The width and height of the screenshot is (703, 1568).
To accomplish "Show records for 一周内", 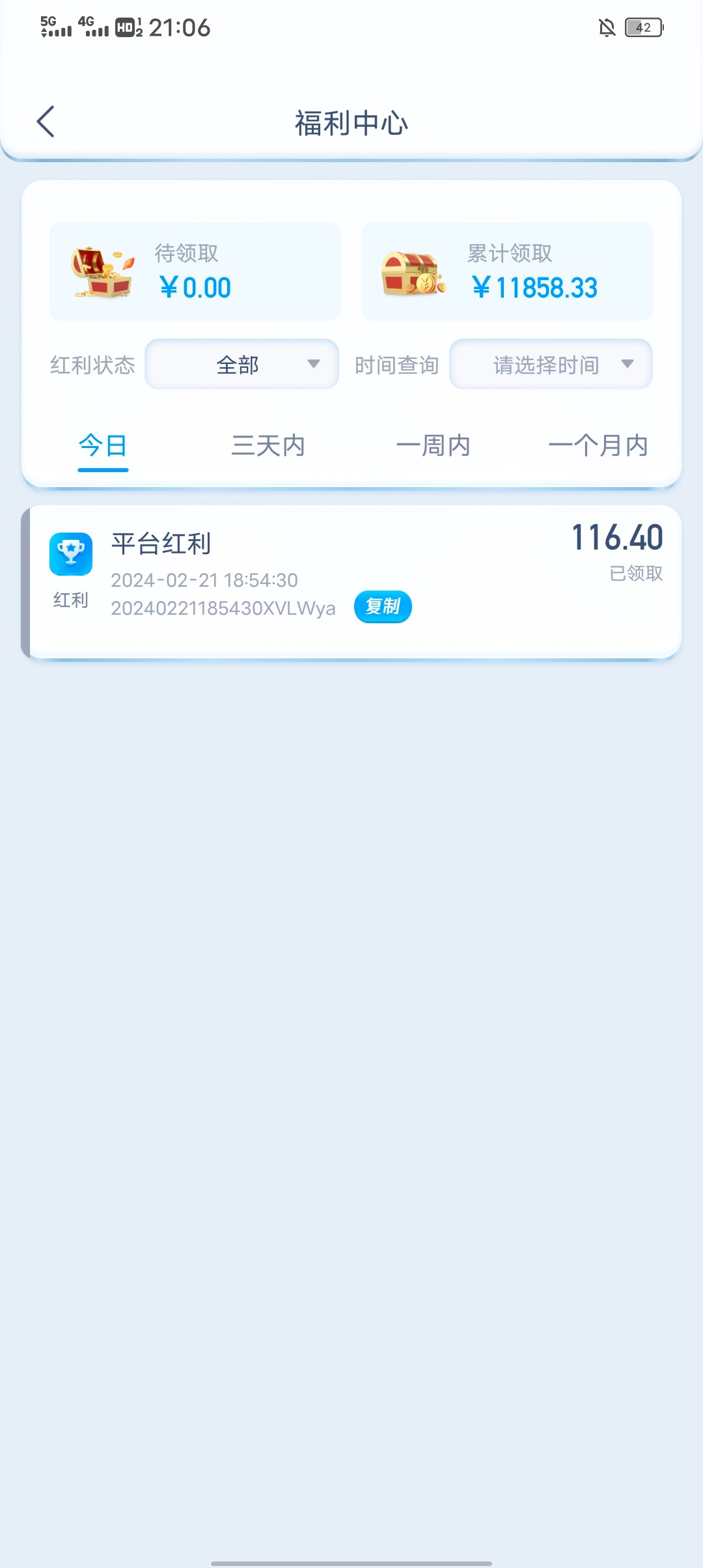I will [433, 446].
